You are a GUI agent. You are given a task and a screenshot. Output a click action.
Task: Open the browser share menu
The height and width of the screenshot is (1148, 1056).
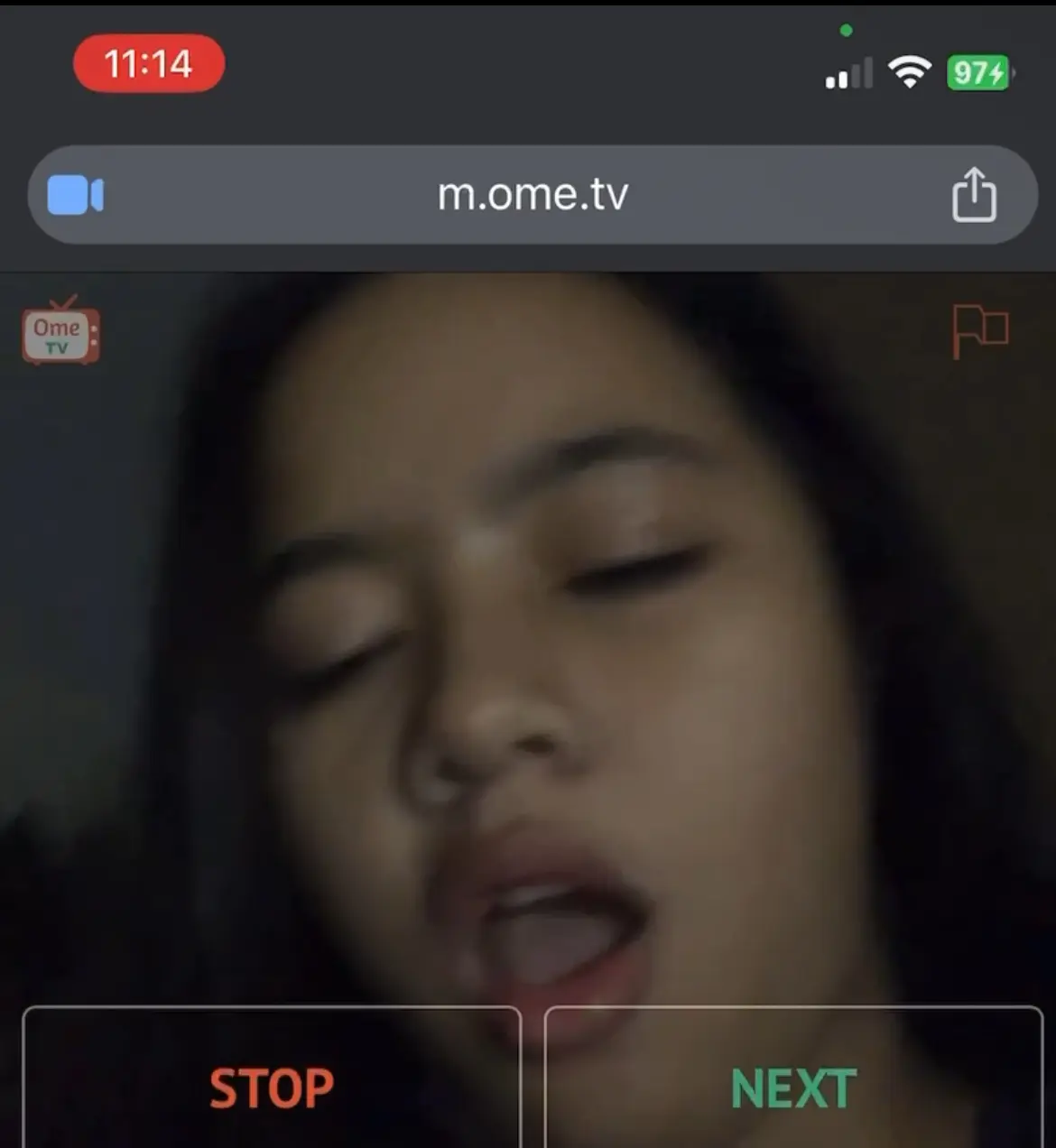974,194
